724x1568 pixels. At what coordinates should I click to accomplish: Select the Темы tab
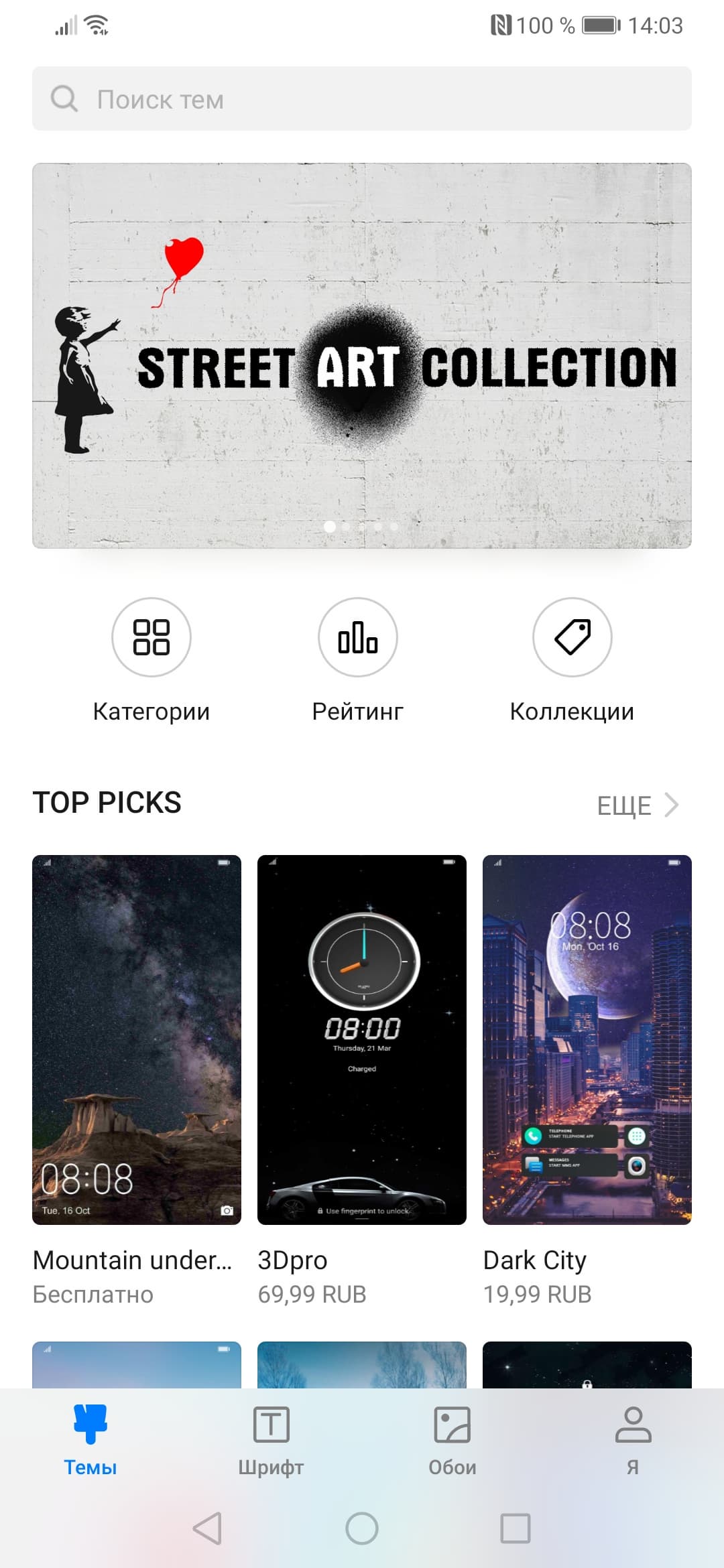pyautogui.click(x=90, y=1439)
